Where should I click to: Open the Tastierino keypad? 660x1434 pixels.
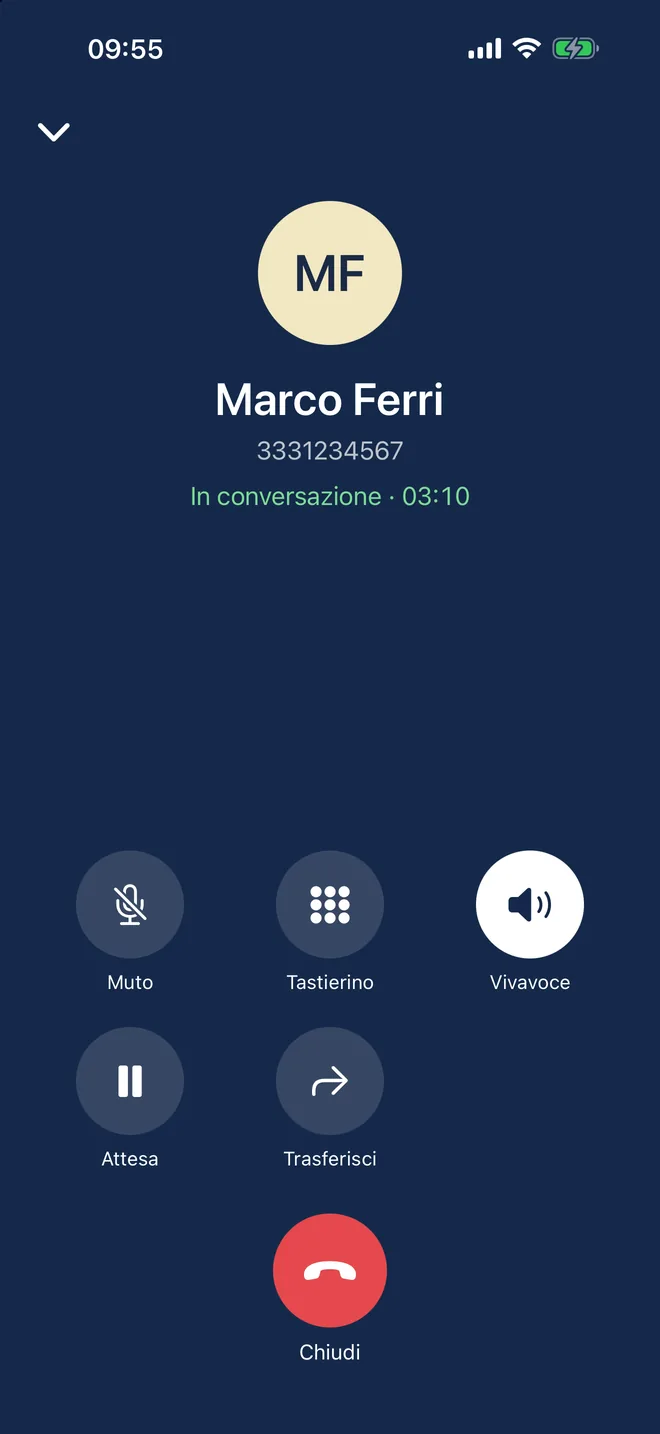[x=330, y=904]
